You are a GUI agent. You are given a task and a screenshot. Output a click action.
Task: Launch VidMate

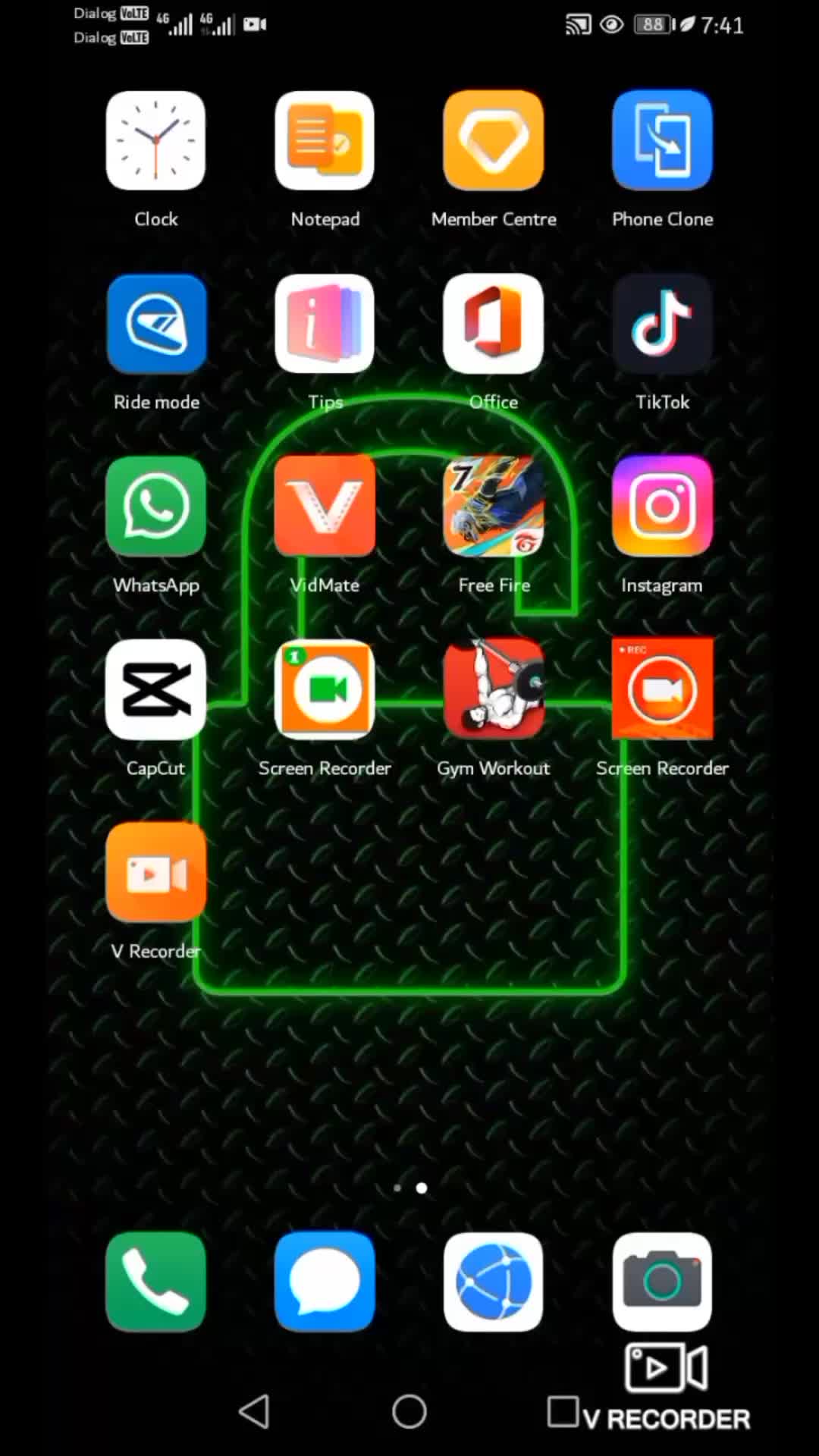pyautogui.click(x=325, y=507)
